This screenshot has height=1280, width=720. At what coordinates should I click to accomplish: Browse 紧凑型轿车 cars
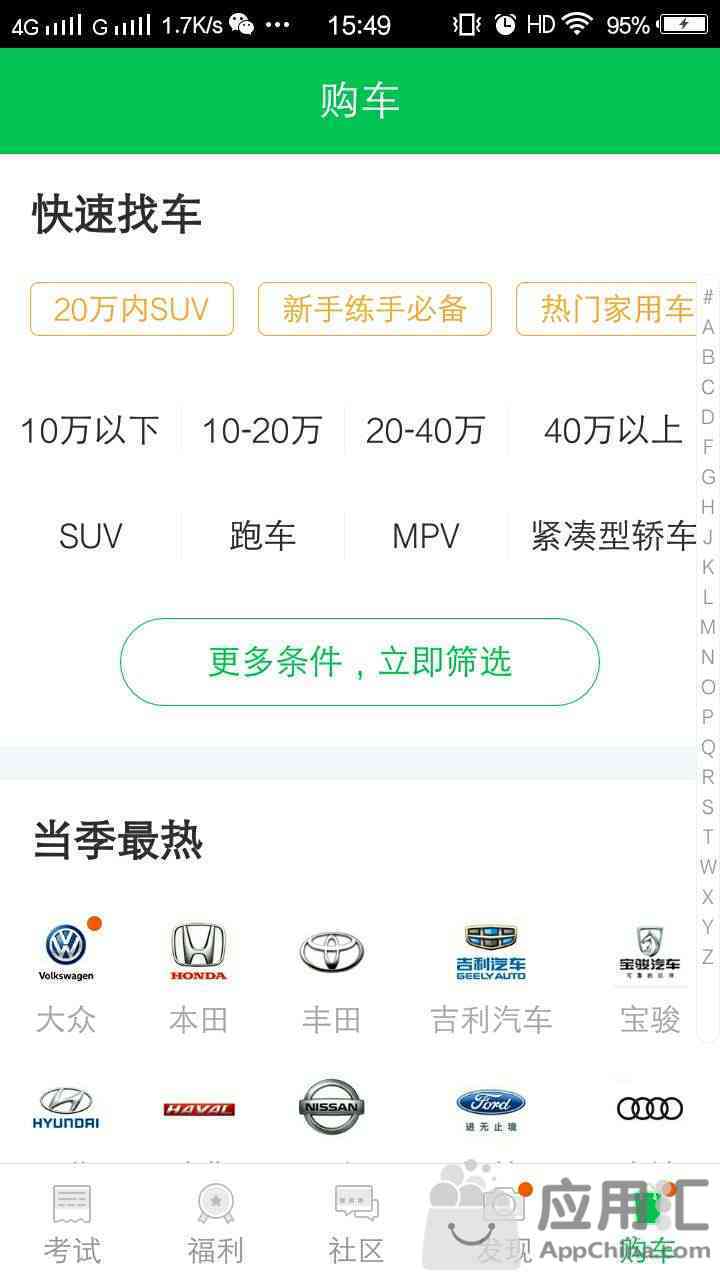(612, 537)
